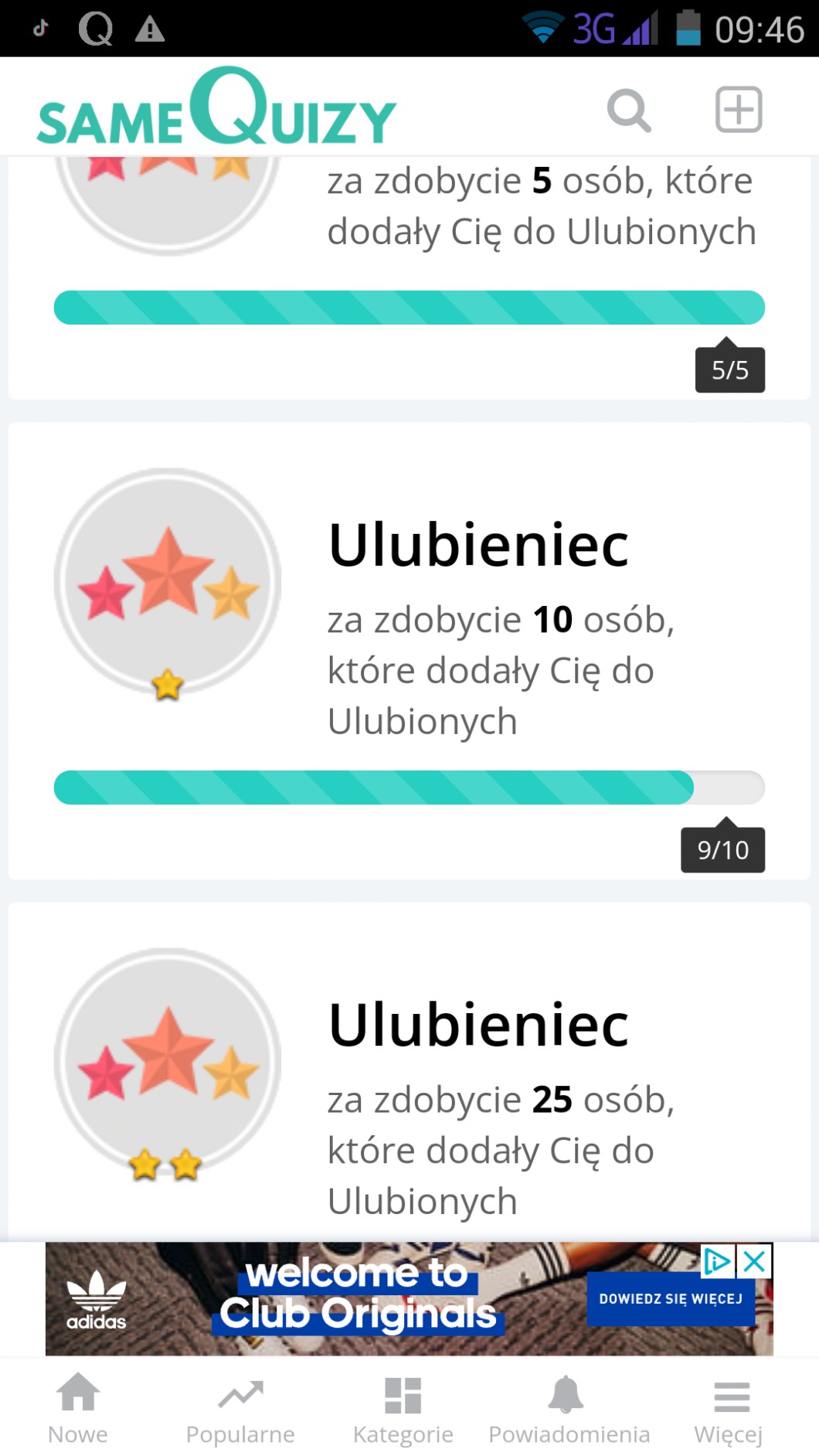The height and width of the screenshot is (1456, 819).
Task: Switch to the Nowe tab
Action: point(78,1410)
